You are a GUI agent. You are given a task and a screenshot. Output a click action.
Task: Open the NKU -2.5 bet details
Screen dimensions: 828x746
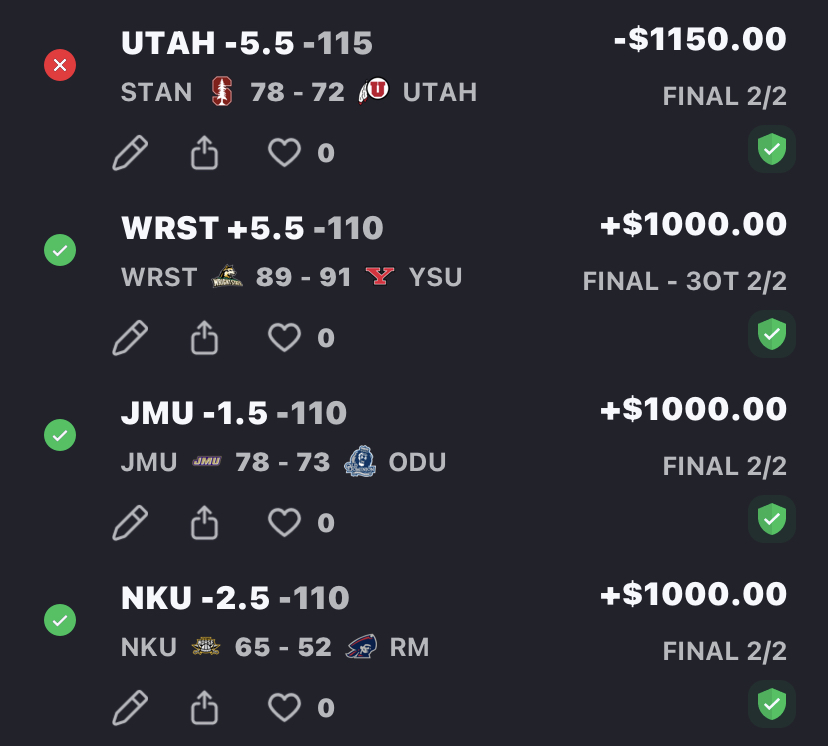[235, 598]
